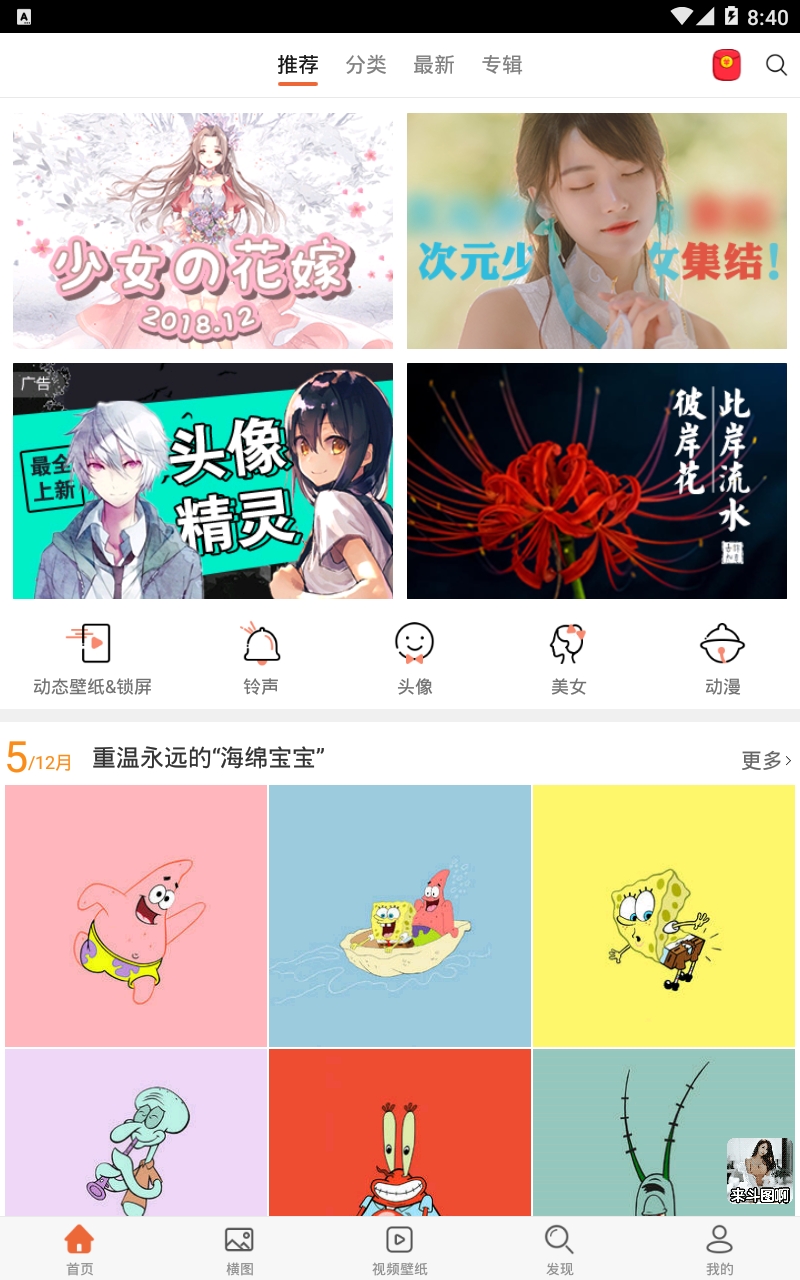800x1280 pixels.
Task: Switch to the 最新 tab
Action: (434, 65)
